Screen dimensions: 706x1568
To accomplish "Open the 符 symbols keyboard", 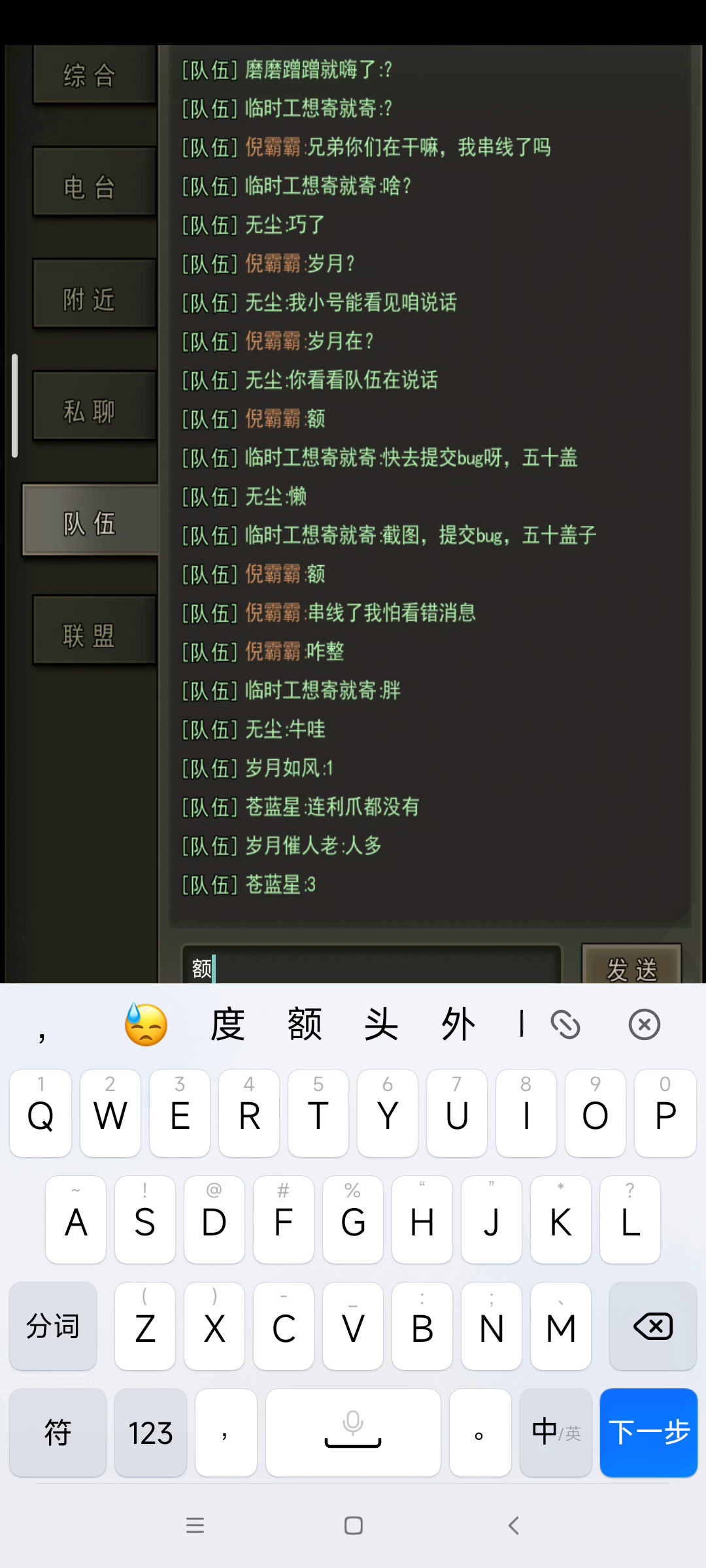I will (58, 1432).
